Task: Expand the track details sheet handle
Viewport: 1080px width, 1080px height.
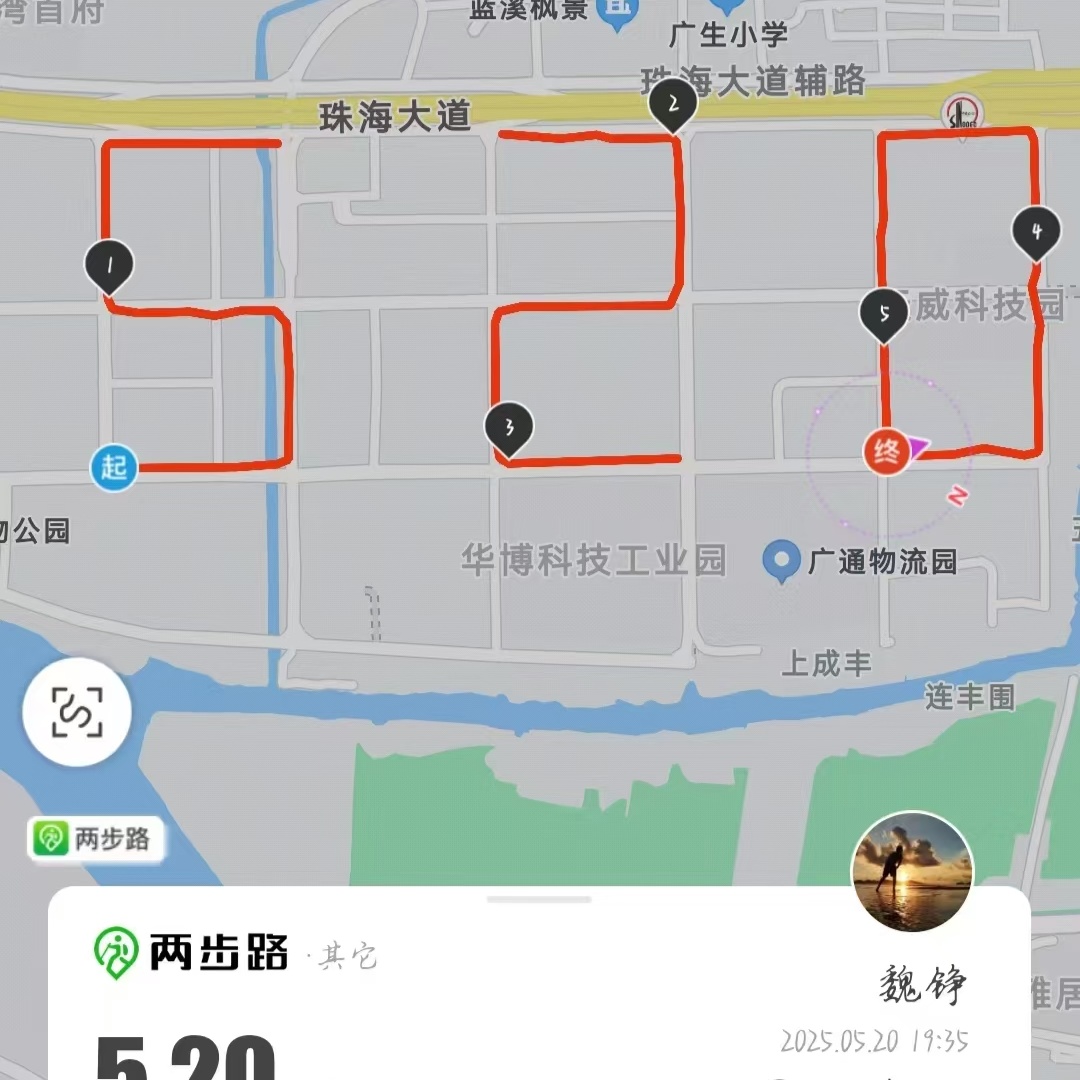Action: [539, 899]
